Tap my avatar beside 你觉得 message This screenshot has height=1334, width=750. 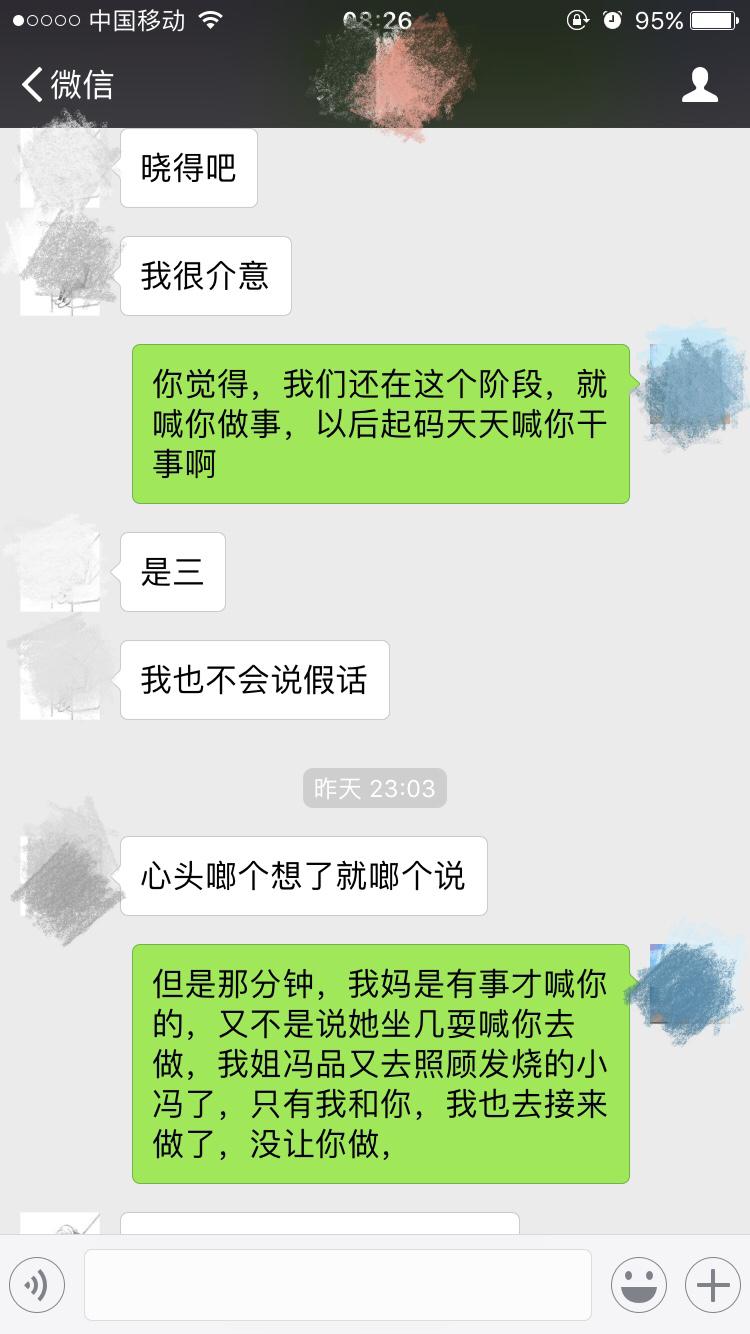pyautogui.click(x=690, y=385)
